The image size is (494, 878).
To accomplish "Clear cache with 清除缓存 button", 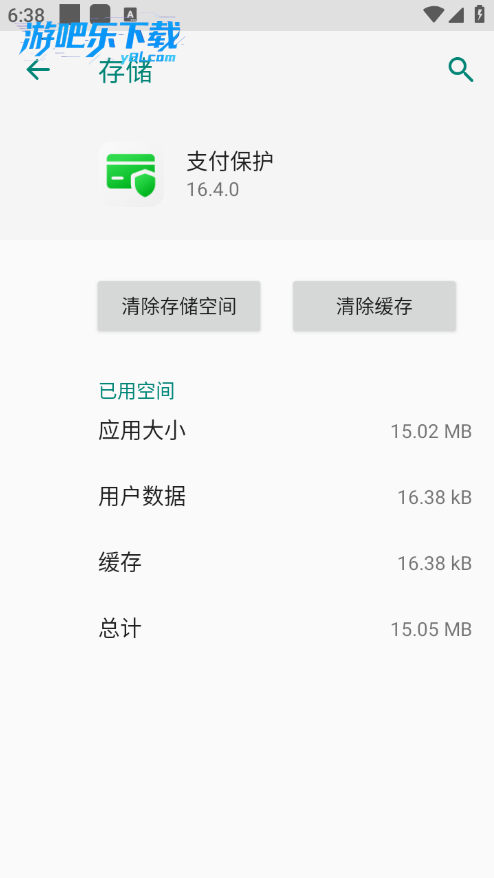I will pos(374,306).
